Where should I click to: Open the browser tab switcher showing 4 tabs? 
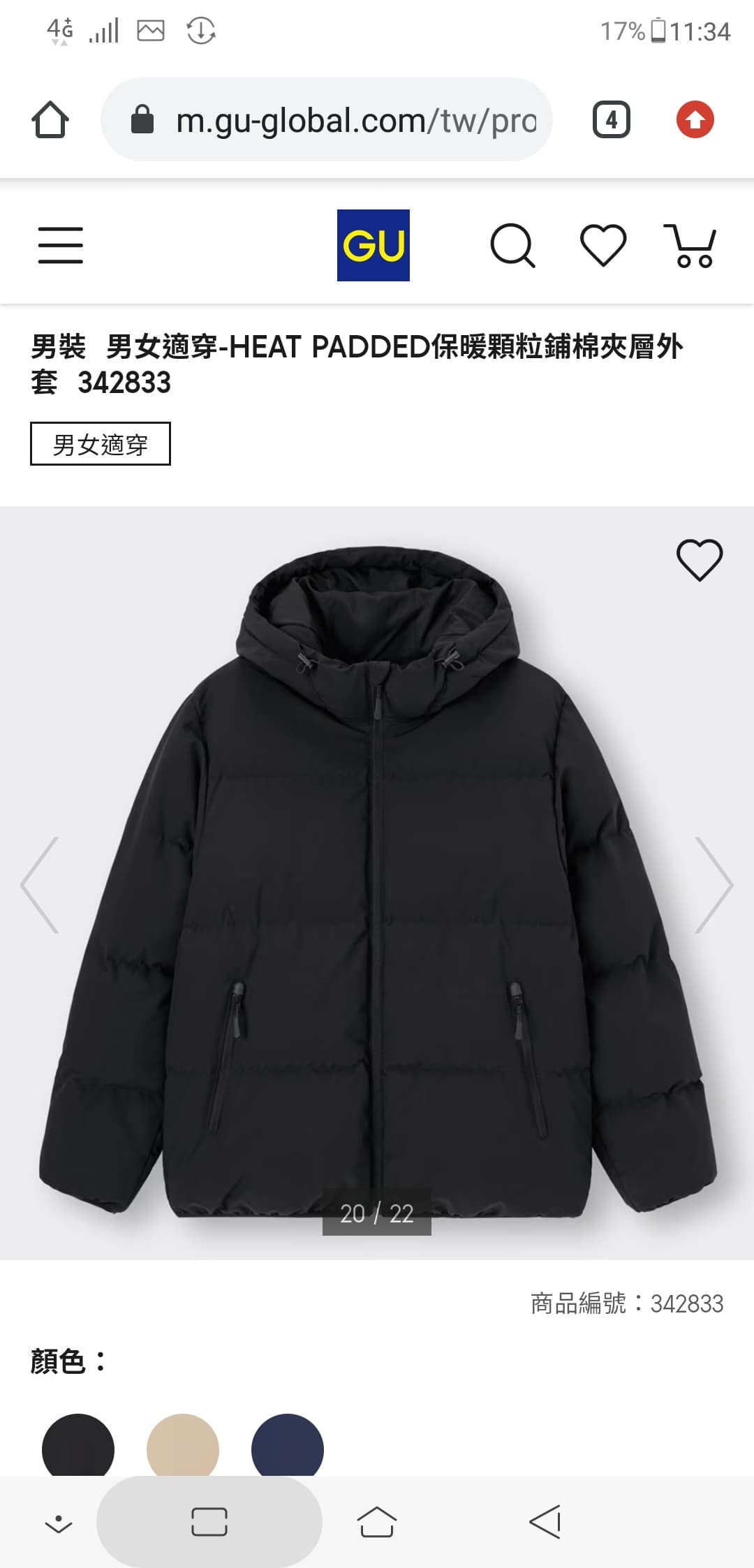(612, 119)
